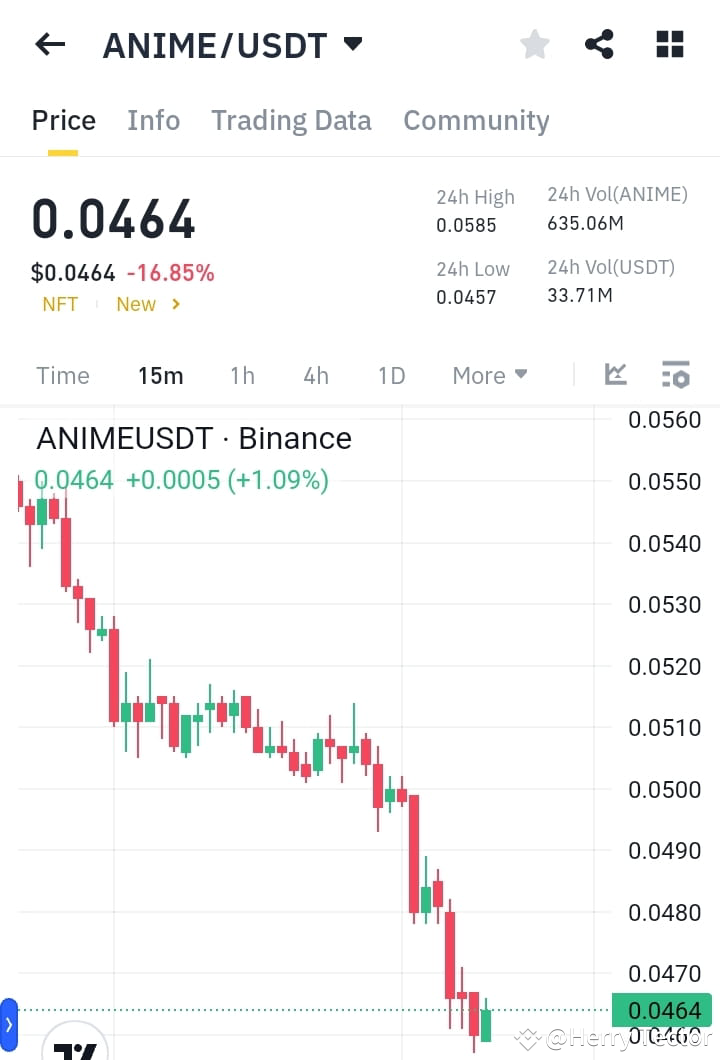Select the 1h timeframe
The width and height of the screenshot is (720, 1060).
[242, 375]
